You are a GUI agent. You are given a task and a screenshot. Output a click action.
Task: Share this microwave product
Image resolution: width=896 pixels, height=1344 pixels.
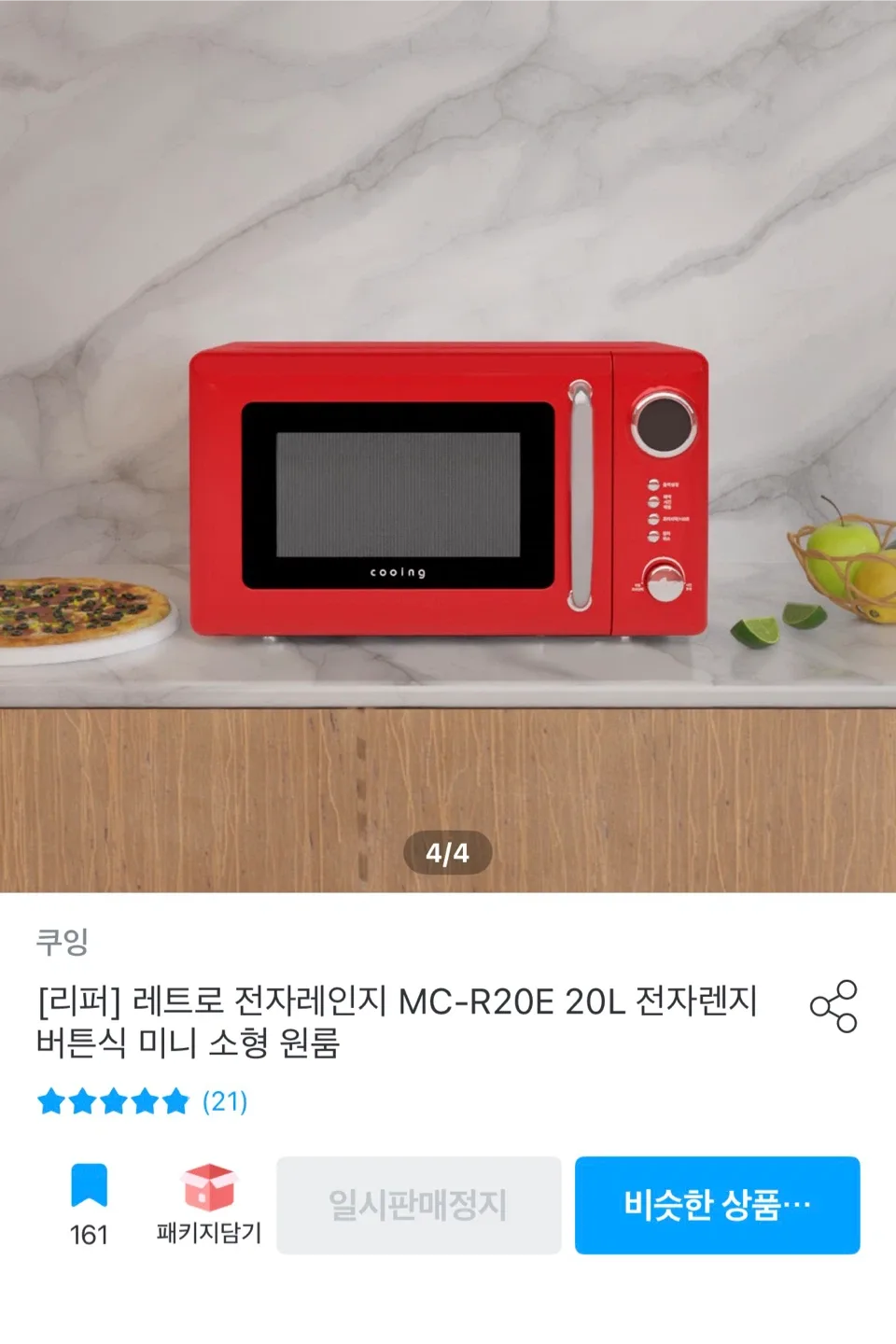pyautogui.click(x=833, y=1006)
